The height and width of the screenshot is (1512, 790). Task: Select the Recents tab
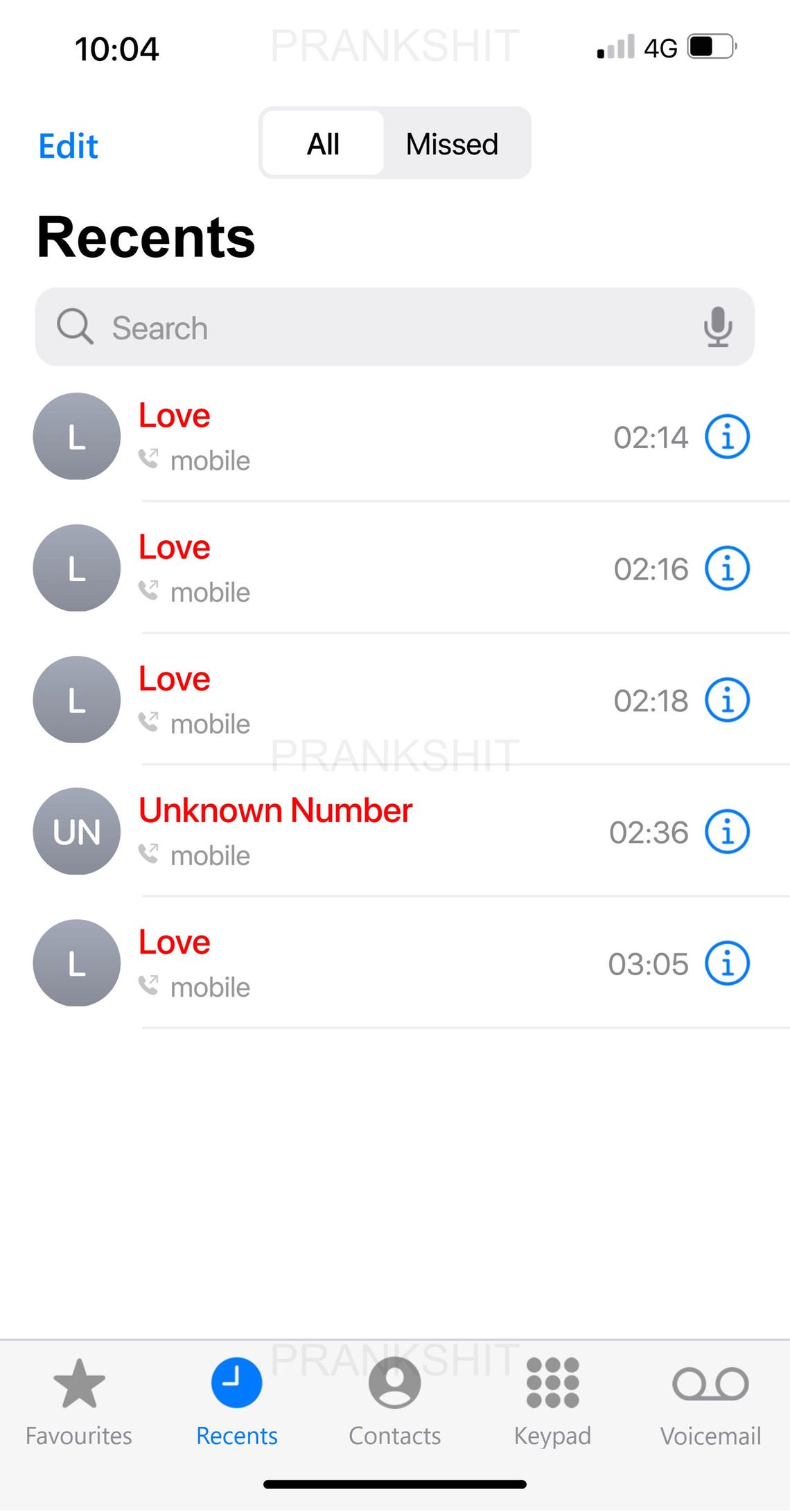[236, 1402]
